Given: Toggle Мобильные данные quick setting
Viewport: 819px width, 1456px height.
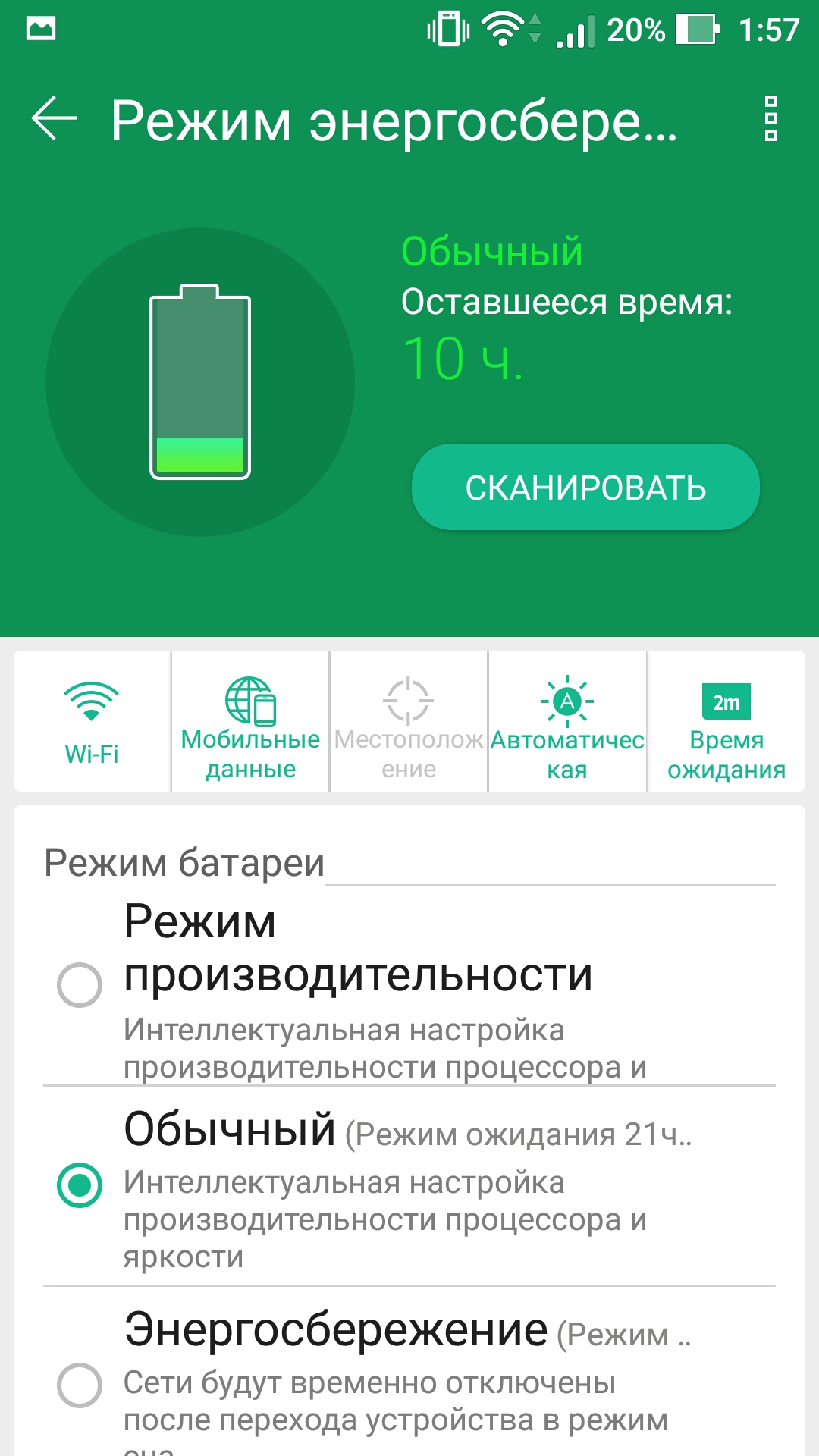Looking at the screenshot, I should [250, 721].
